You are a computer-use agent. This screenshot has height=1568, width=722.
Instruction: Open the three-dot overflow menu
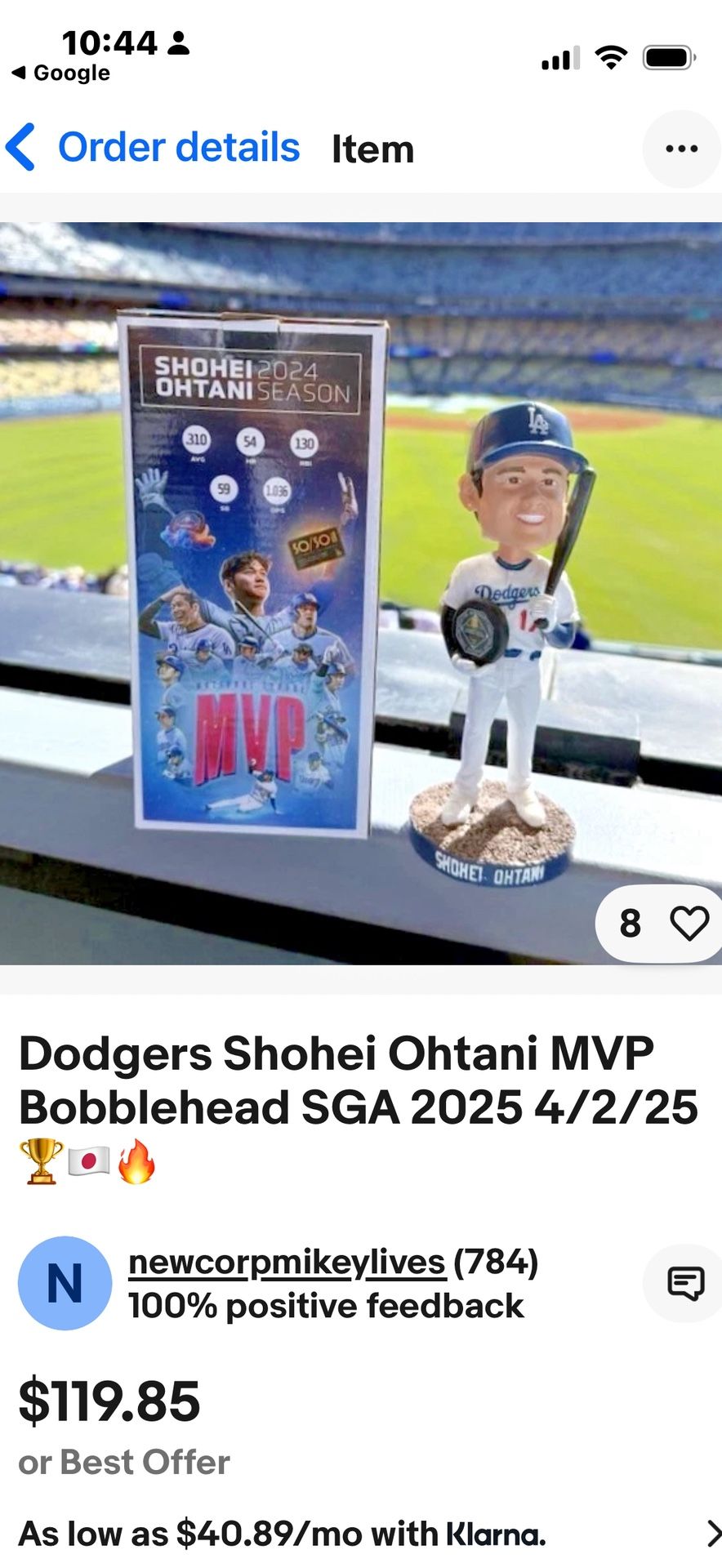pos(682,149)
